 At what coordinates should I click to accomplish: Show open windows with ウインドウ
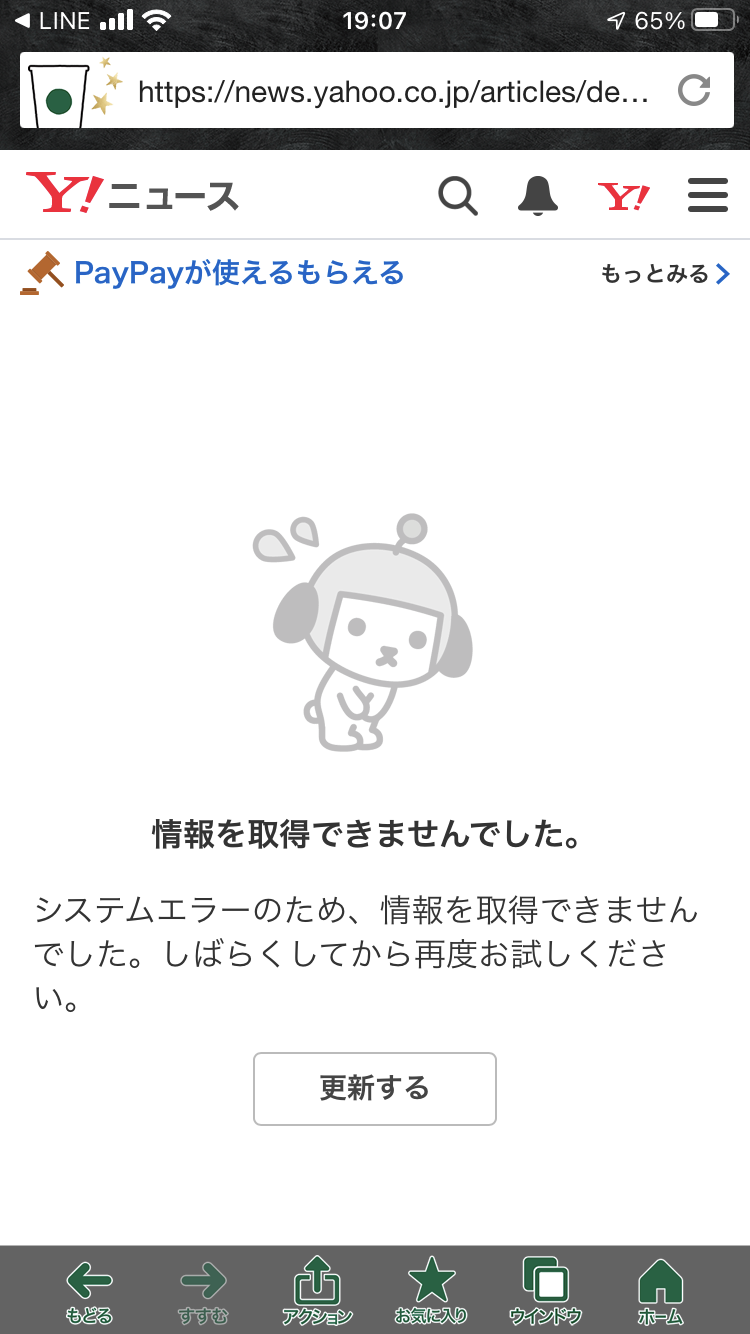pos(546,1292)
